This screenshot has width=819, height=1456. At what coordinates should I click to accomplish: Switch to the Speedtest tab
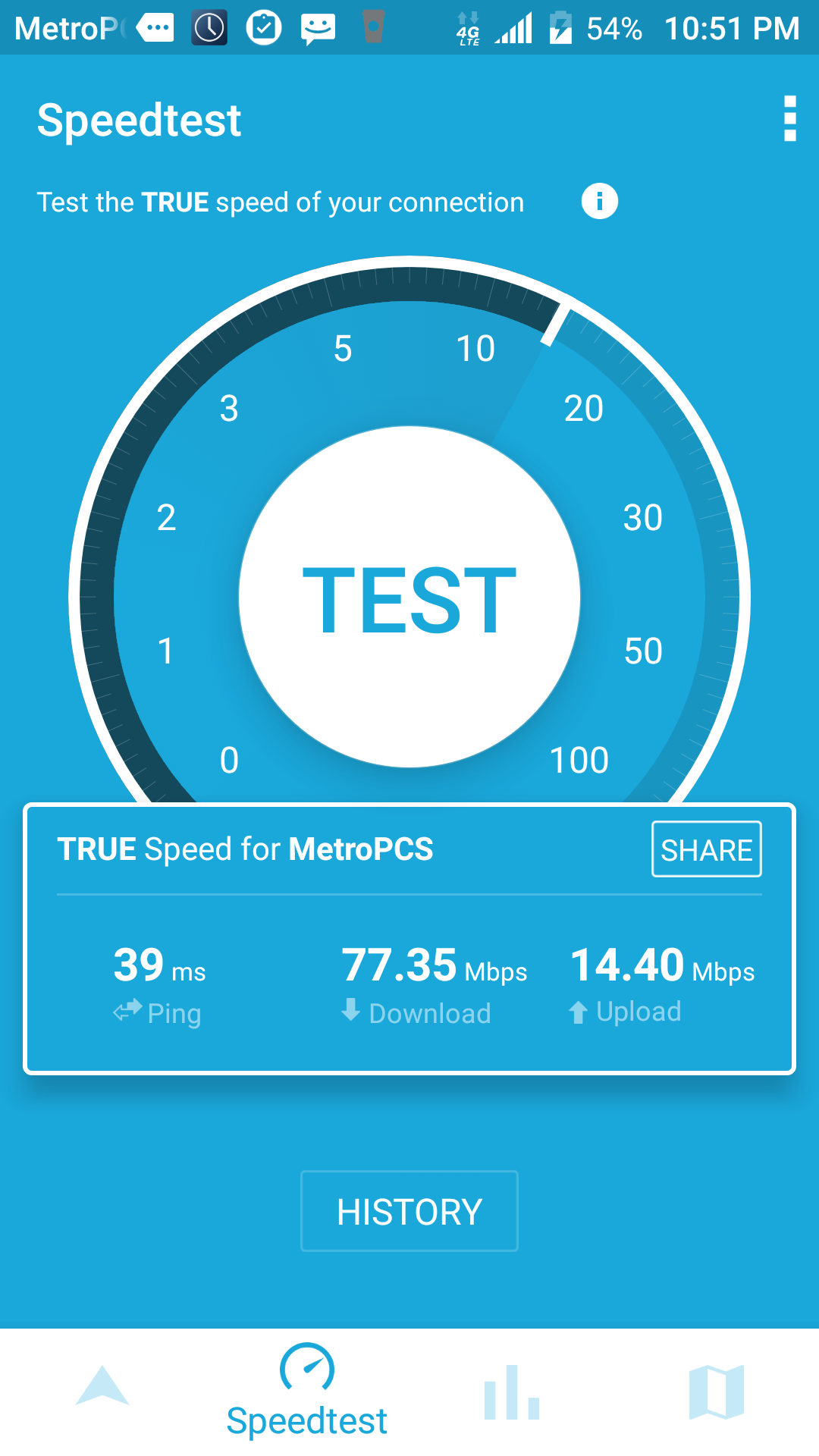[x=307, y=1392]
